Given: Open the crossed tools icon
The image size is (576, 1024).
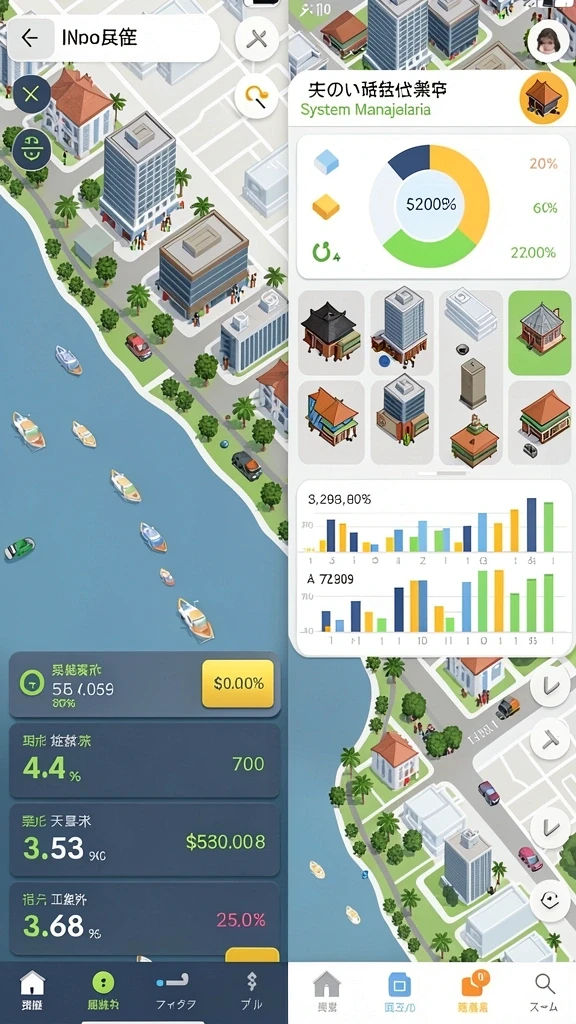Looking at the screenshot, I should click(x=256, y=40).
